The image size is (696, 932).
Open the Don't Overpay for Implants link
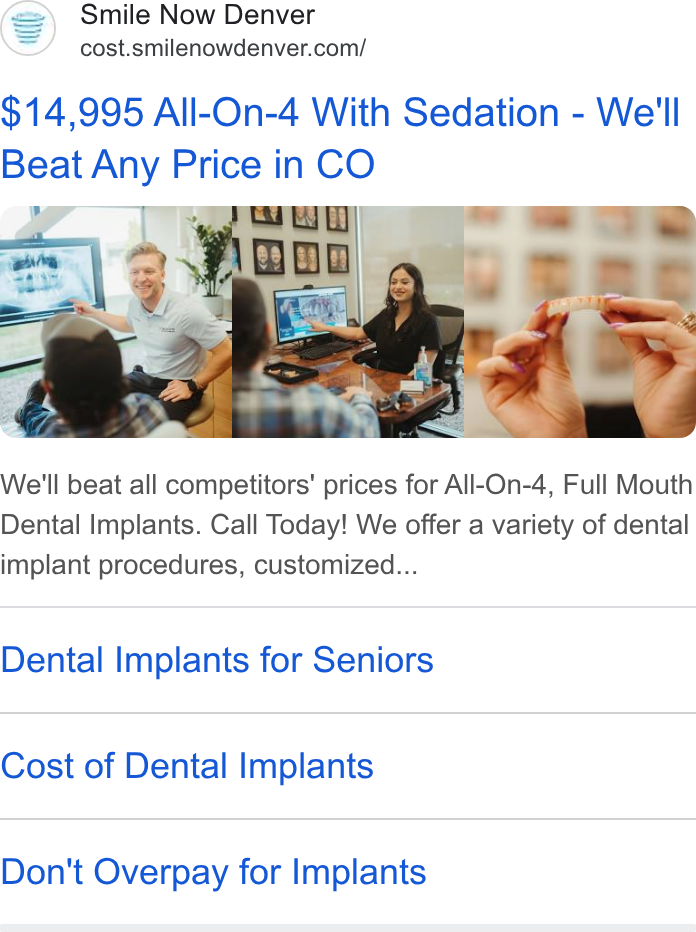point(213,872)
